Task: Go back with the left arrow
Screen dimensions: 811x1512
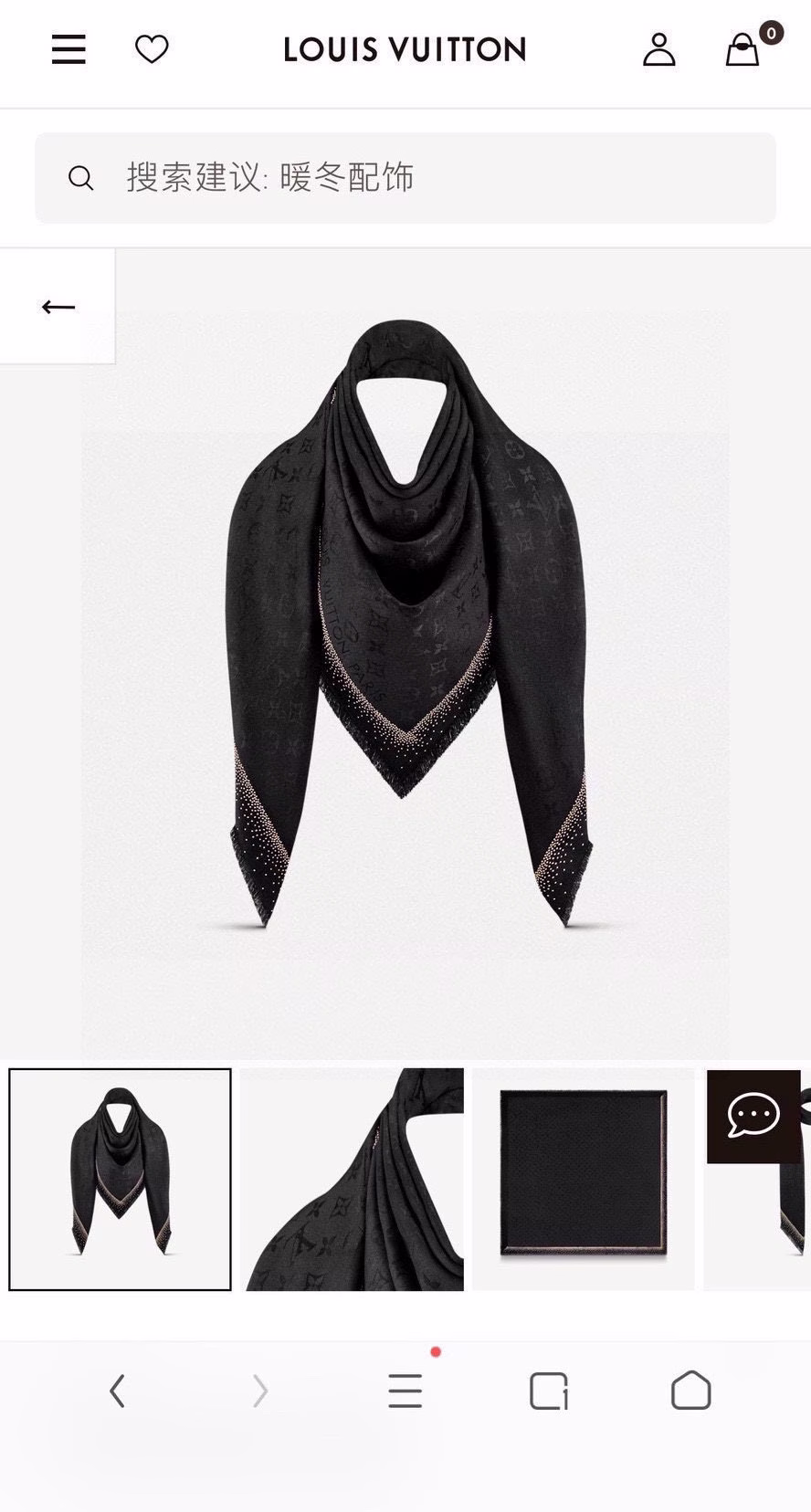Action: 58,307
